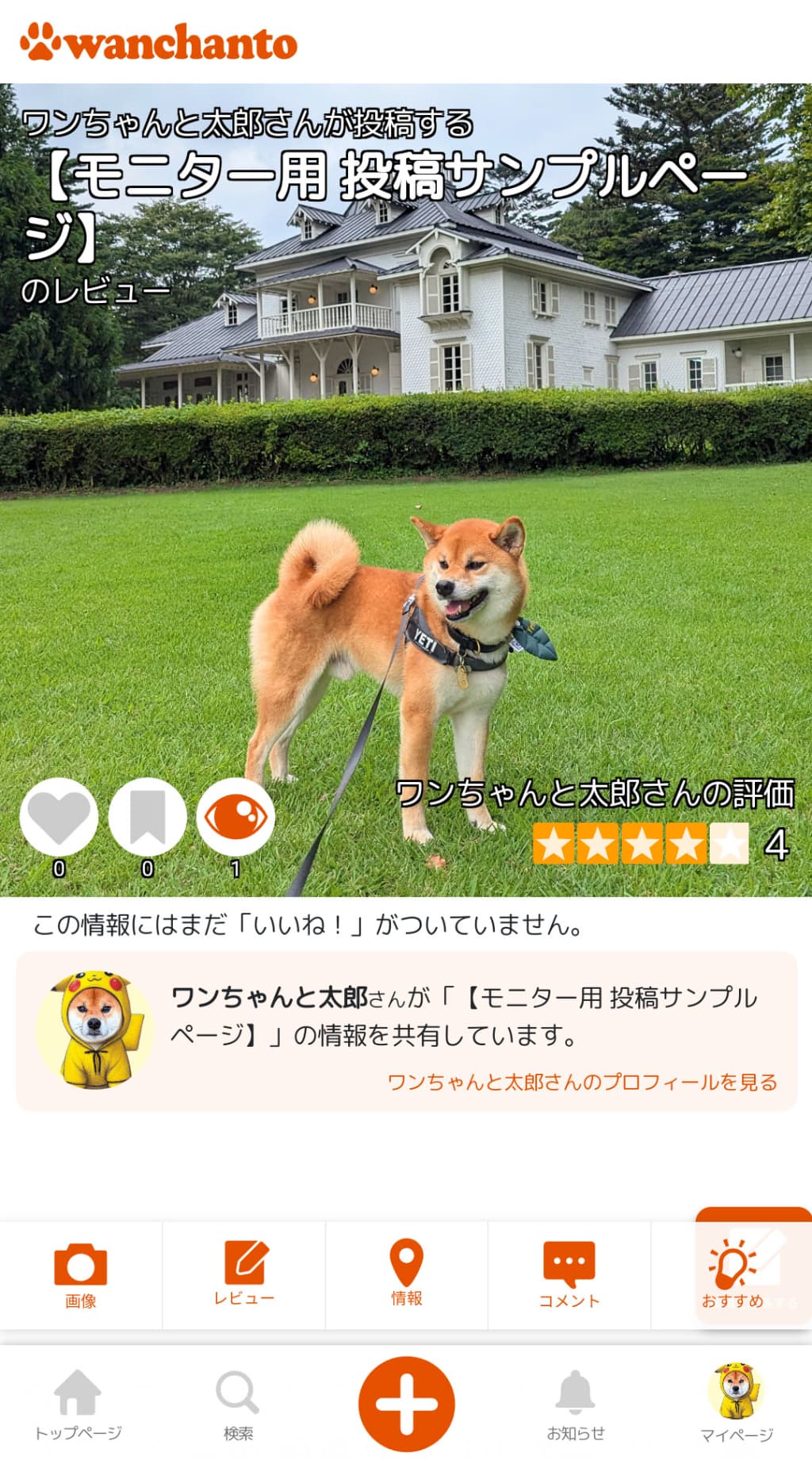Open ワンちゃんと太郎's avatar in the share card
Viewport: 812px width, 1464px height.
[94, 1029]
